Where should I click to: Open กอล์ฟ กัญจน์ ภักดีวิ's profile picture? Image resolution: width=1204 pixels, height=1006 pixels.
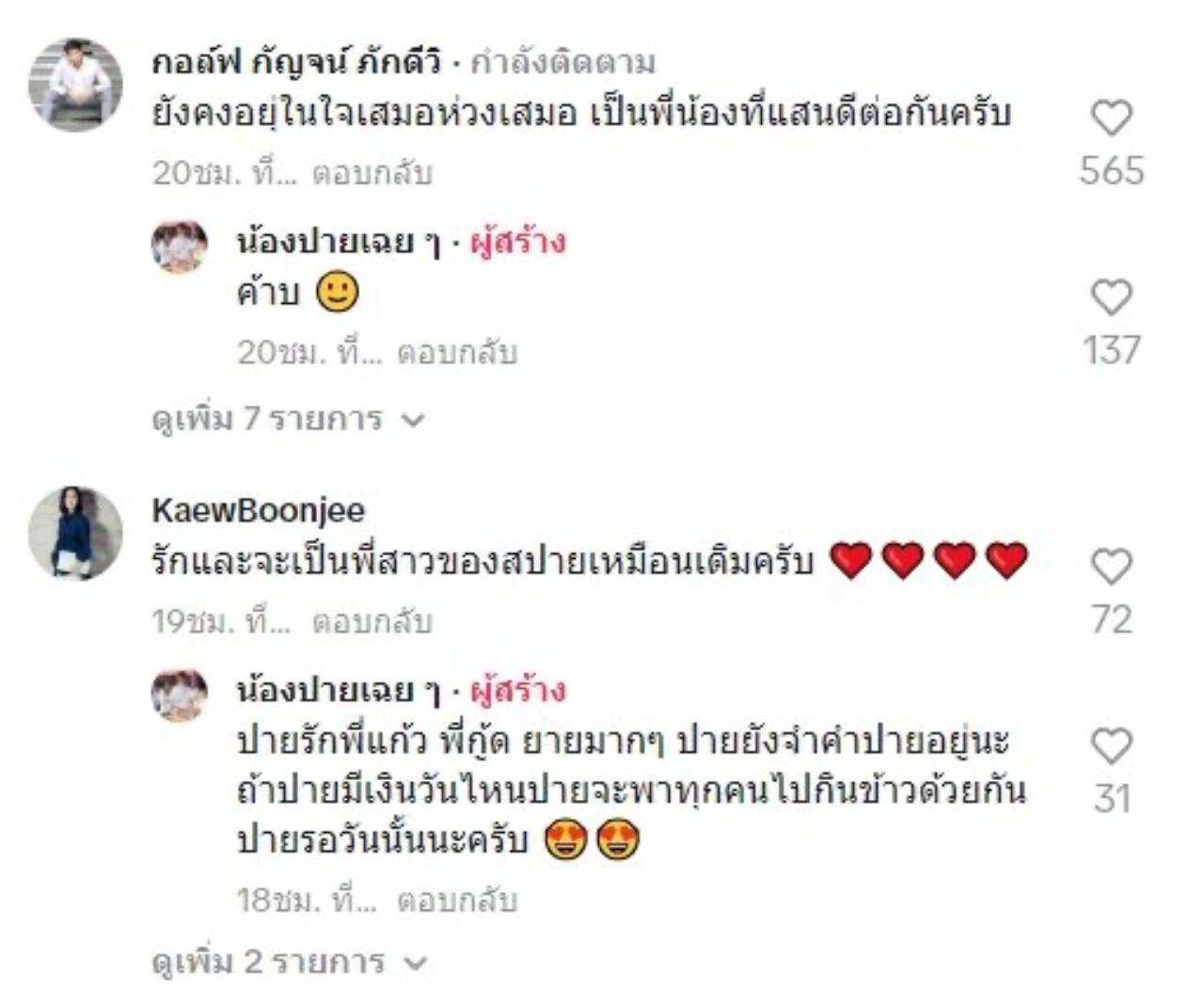coord(75,85)
